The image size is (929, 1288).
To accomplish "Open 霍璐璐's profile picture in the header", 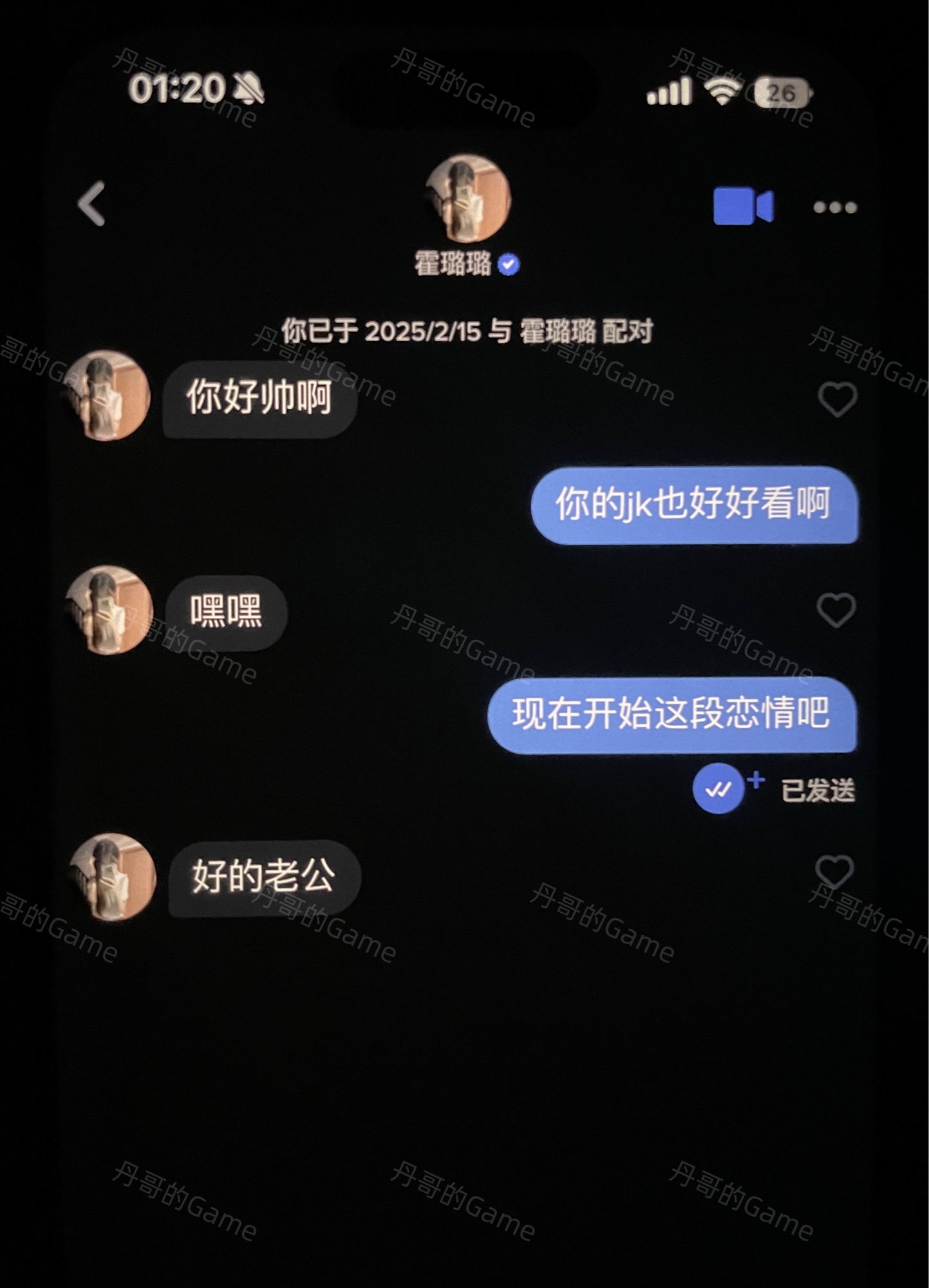I will (x=468, y=198).
